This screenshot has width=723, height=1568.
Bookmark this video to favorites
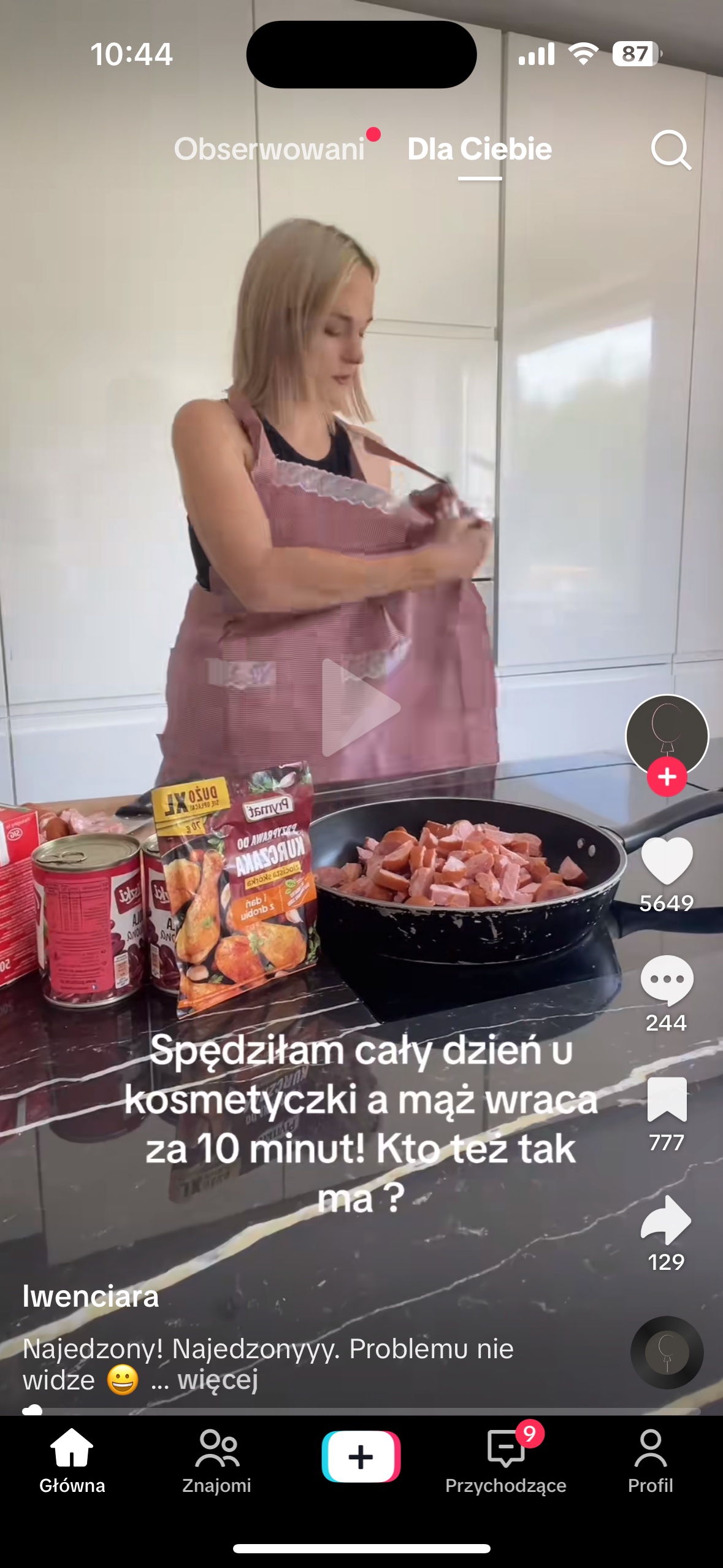(667, 1099)
